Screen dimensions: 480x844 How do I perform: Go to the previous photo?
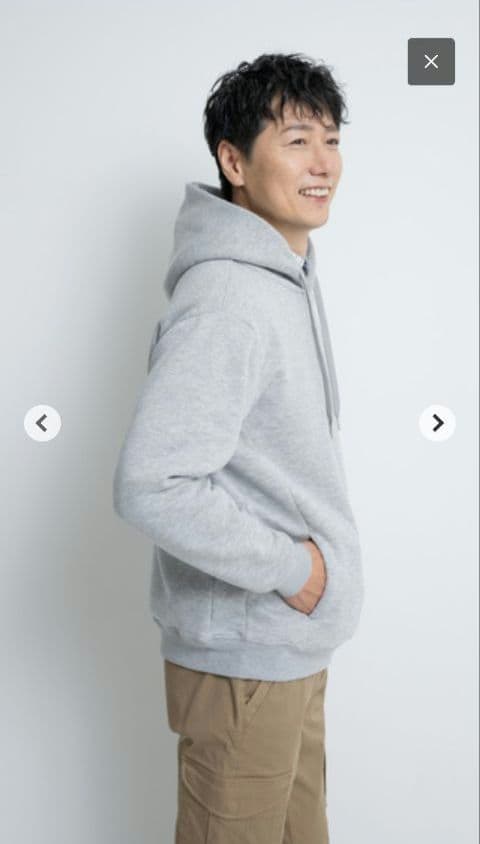(43, 423)
